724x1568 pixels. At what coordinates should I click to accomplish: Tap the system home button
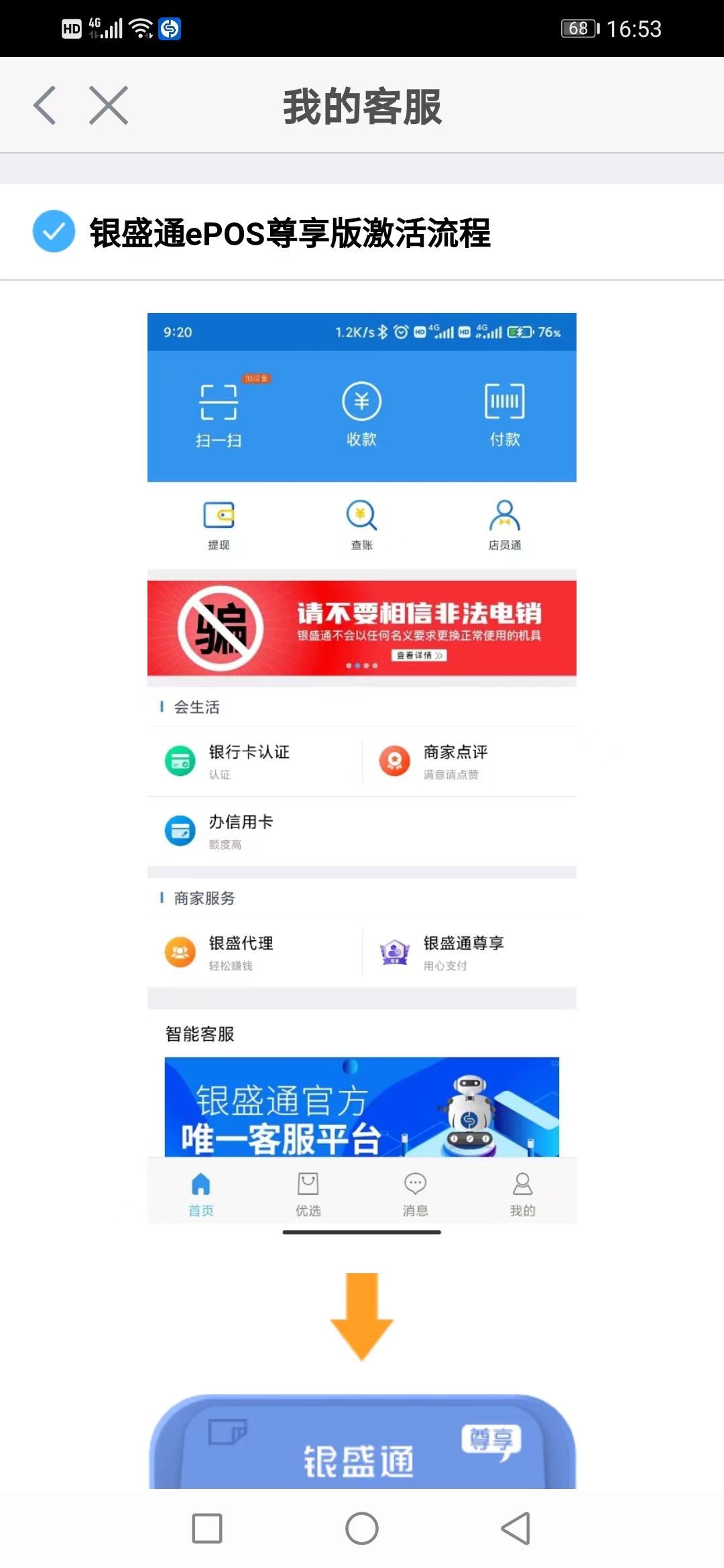tap(361, 1528)
